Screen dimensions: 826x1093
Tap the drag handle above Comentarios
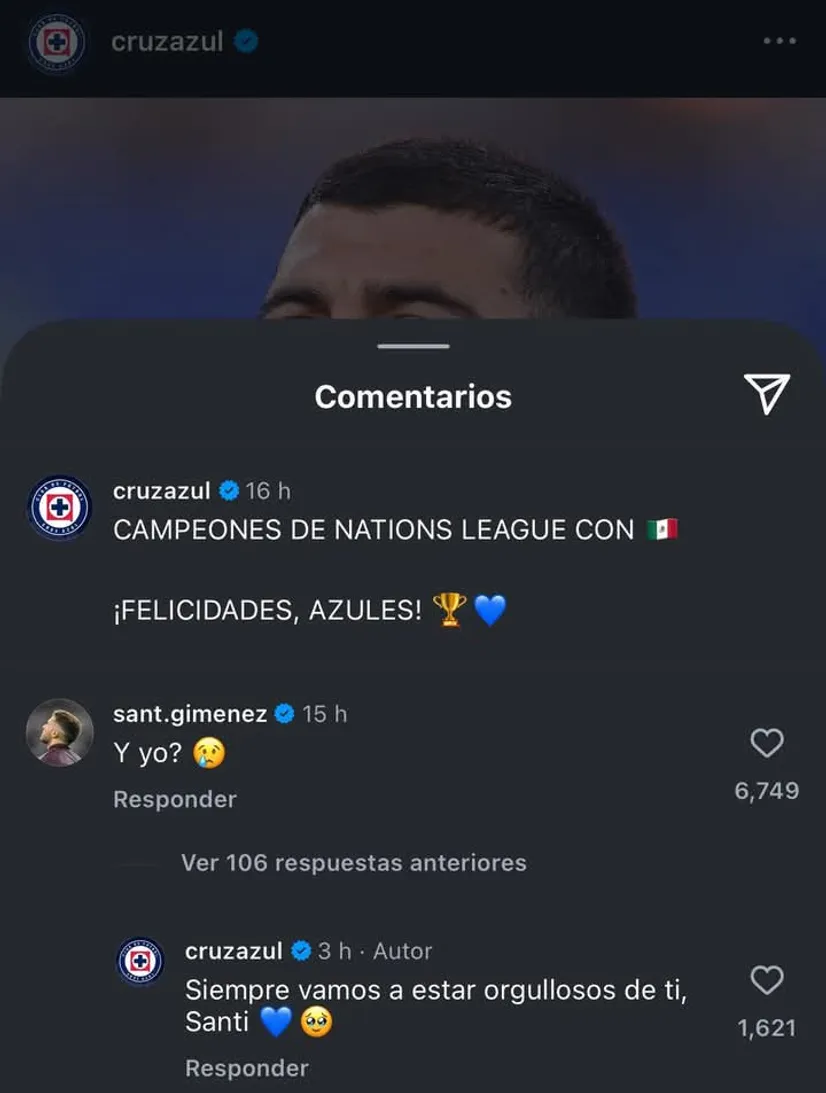coord(413,346)
